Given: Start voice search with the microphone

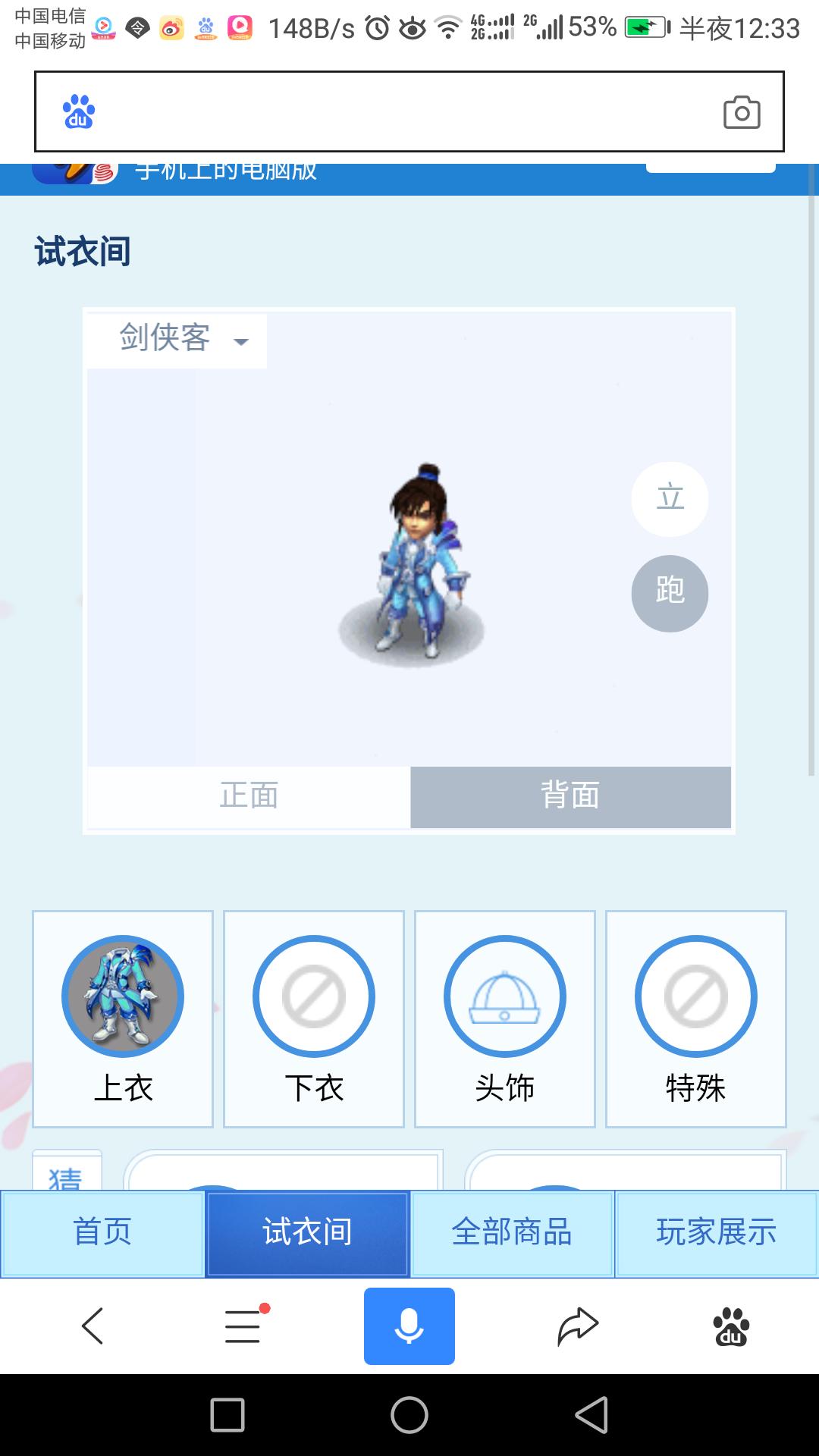Looking at the screenshot, I should pyautogui.click(x=409, y=1326).
